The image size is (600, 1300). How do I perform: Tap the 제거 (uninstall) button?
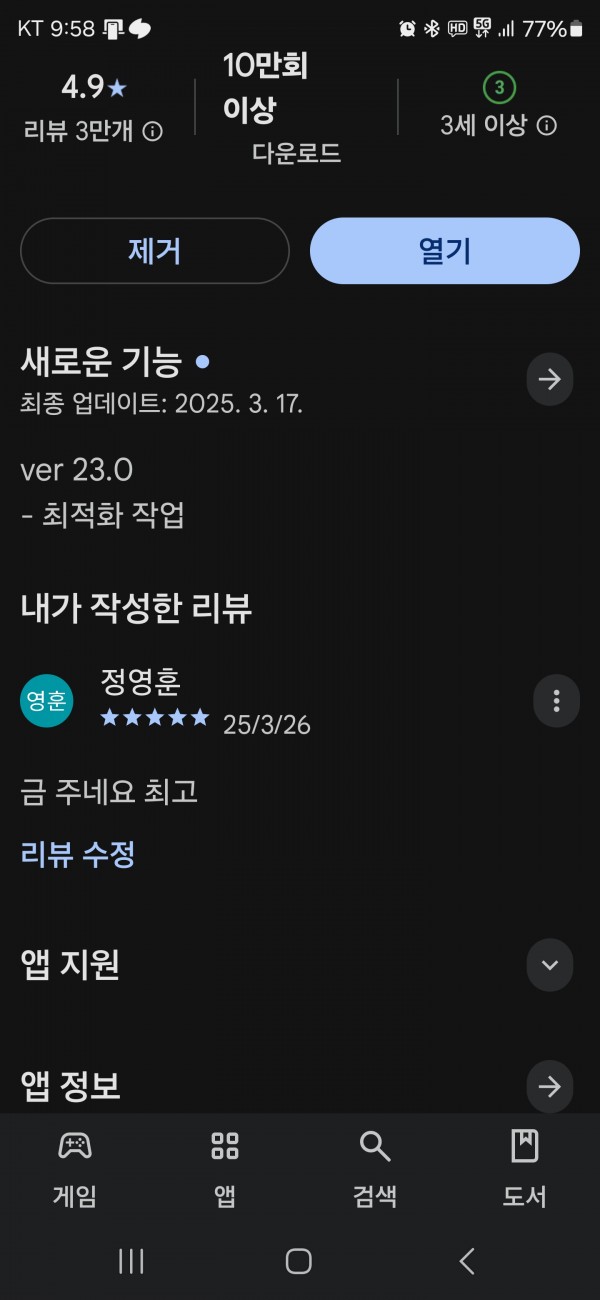155,251
